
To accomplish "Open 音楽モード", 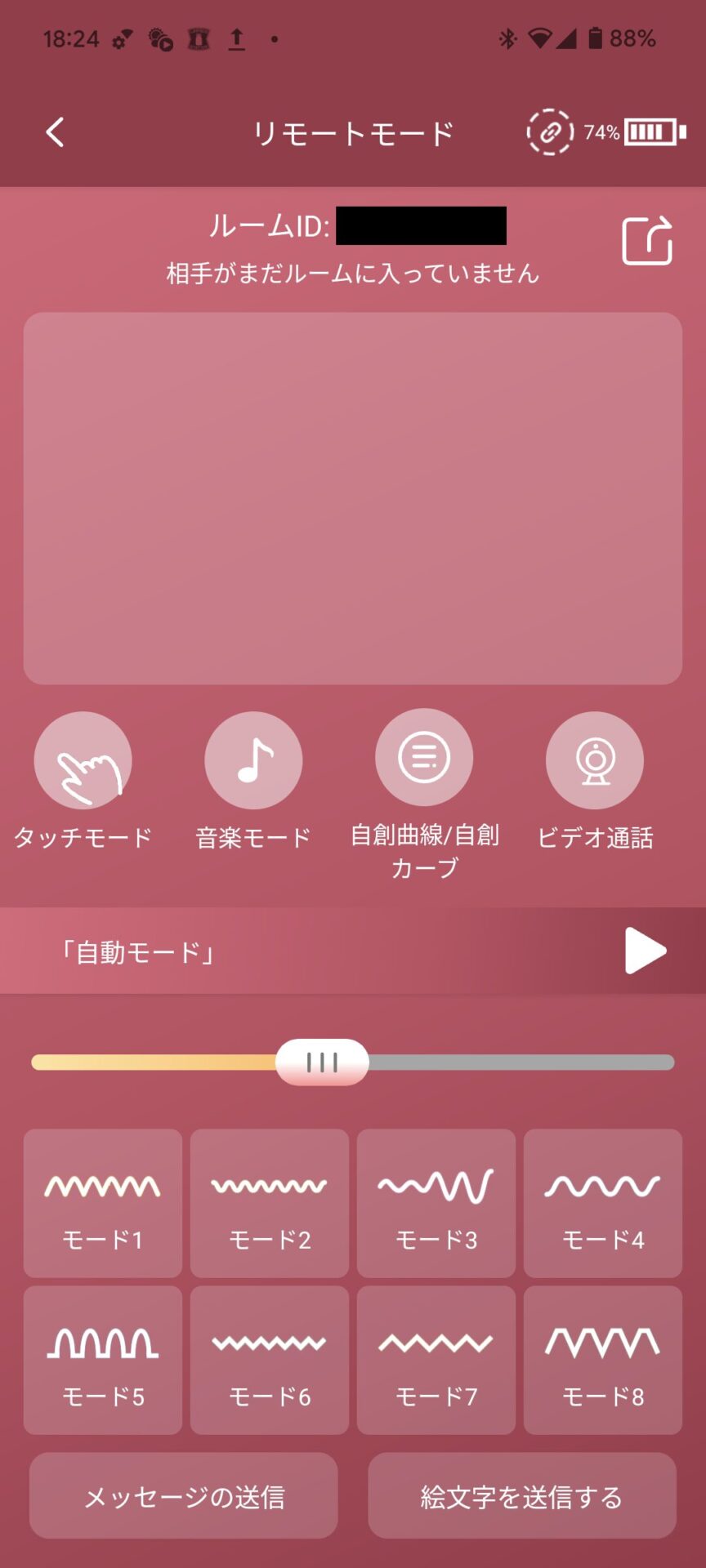I will (253, 760).
